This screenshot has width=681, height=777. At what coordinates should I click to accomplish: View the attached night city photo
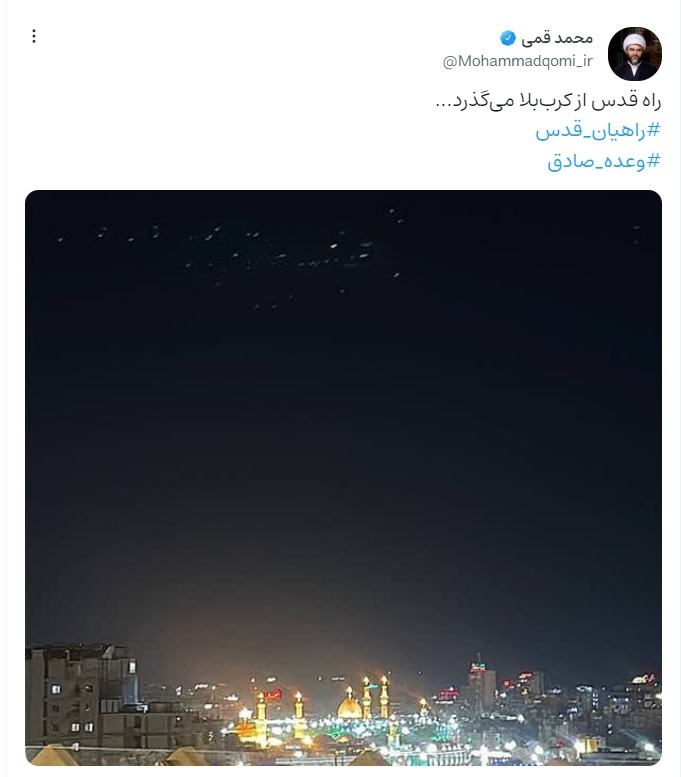[343, 477]
